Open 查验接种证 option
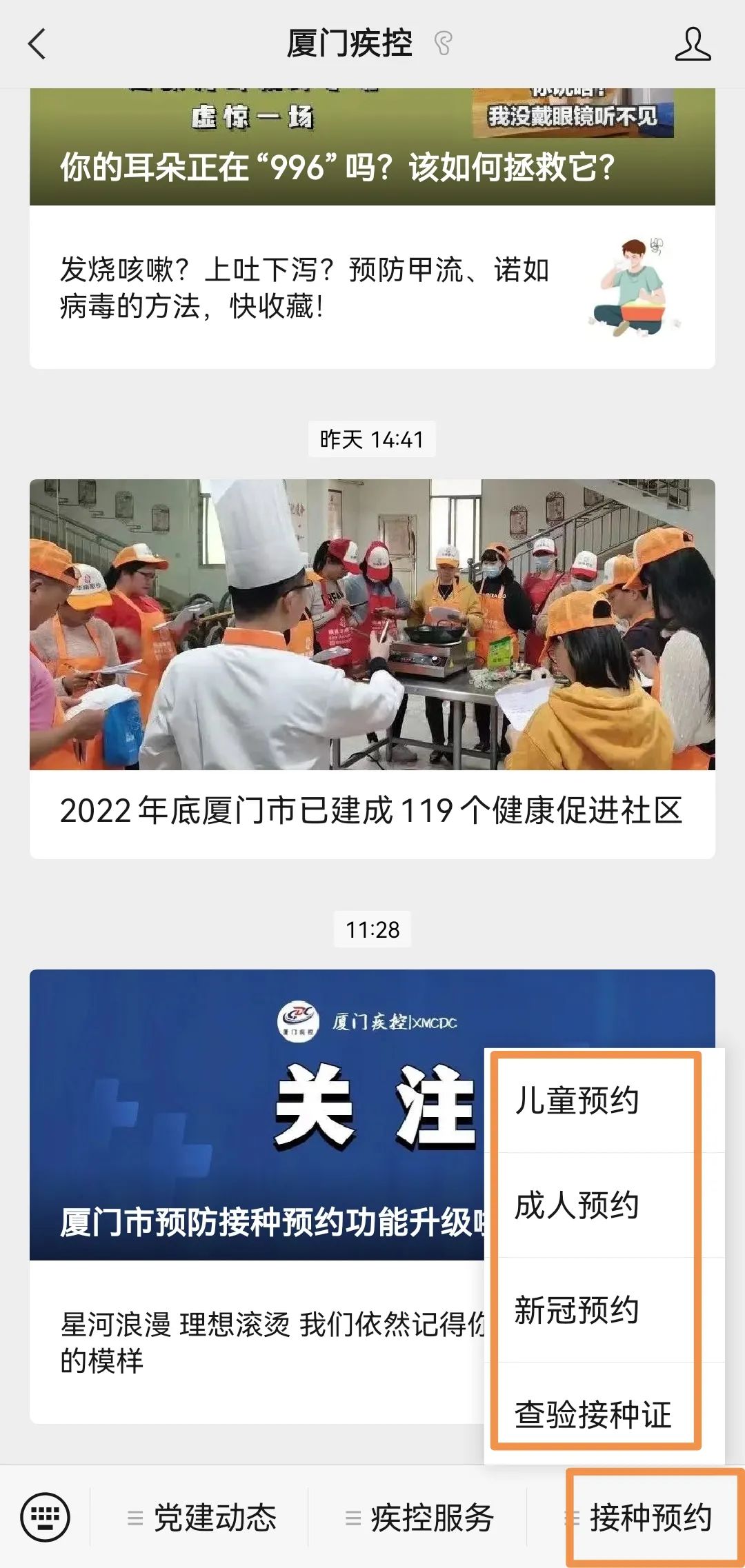745x1568 pixels. pos(593,1415)
